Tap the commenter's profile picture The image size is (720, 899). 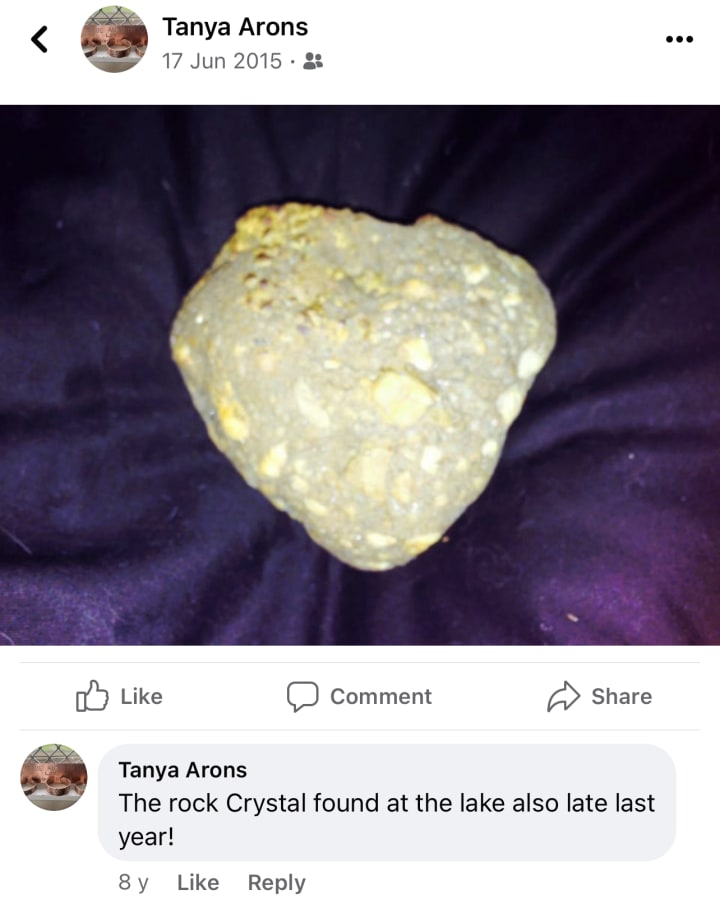point(54,777)
